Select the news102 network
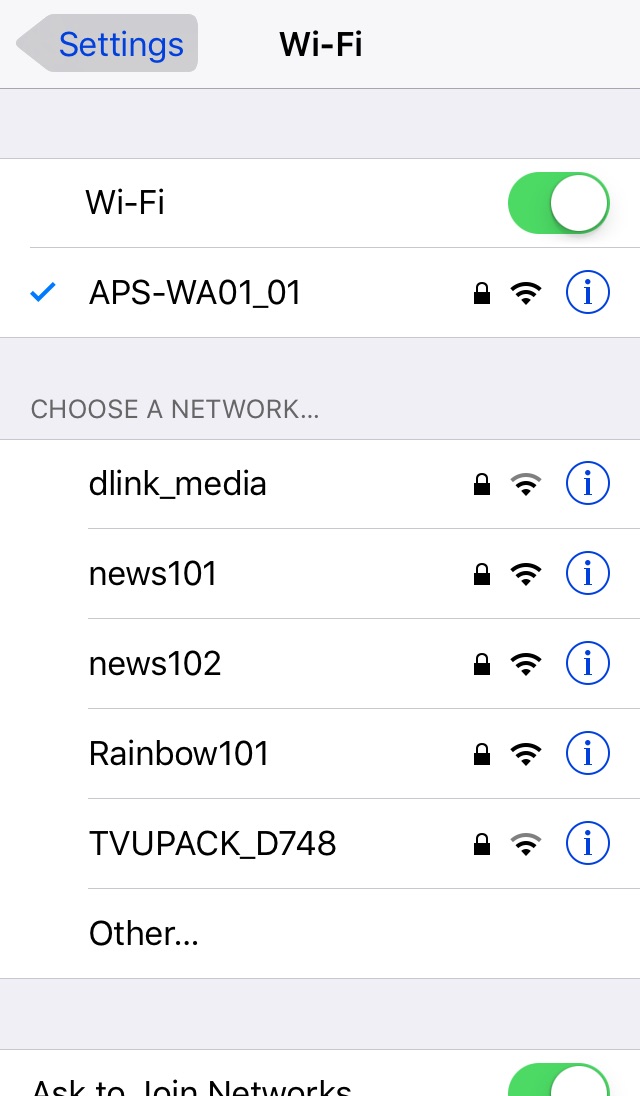640x1096 pixels. point(155,664)
